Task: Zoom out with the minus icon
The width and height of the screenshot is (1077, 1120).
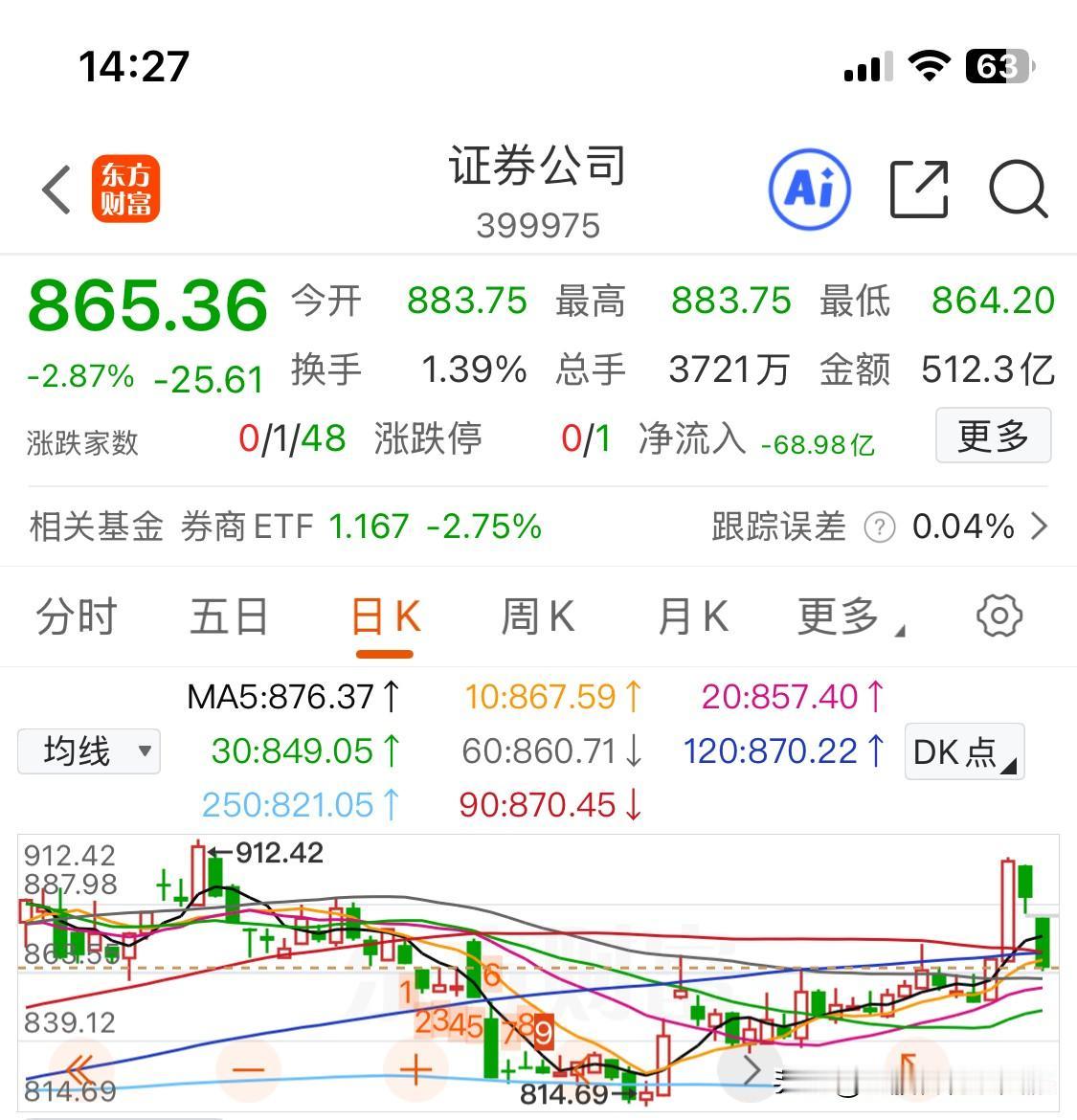Action: [247, 1070]
